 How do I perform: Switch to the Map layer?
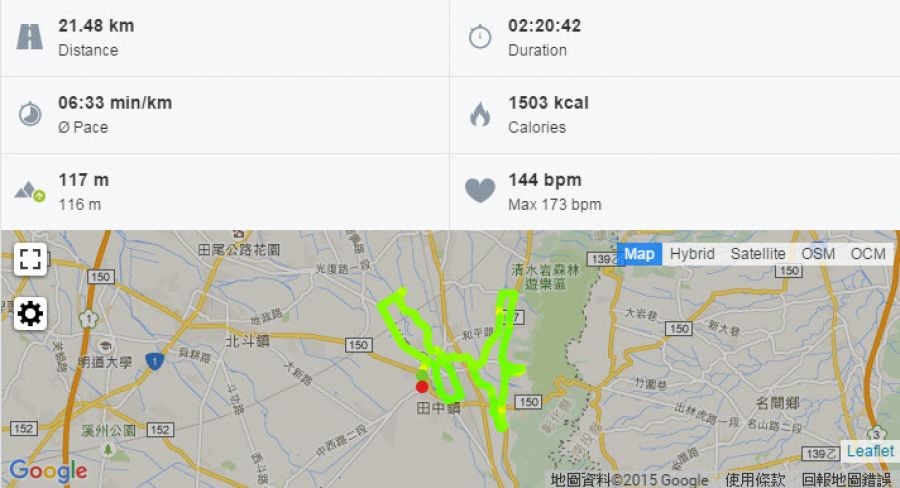click(x=639, y=254)
